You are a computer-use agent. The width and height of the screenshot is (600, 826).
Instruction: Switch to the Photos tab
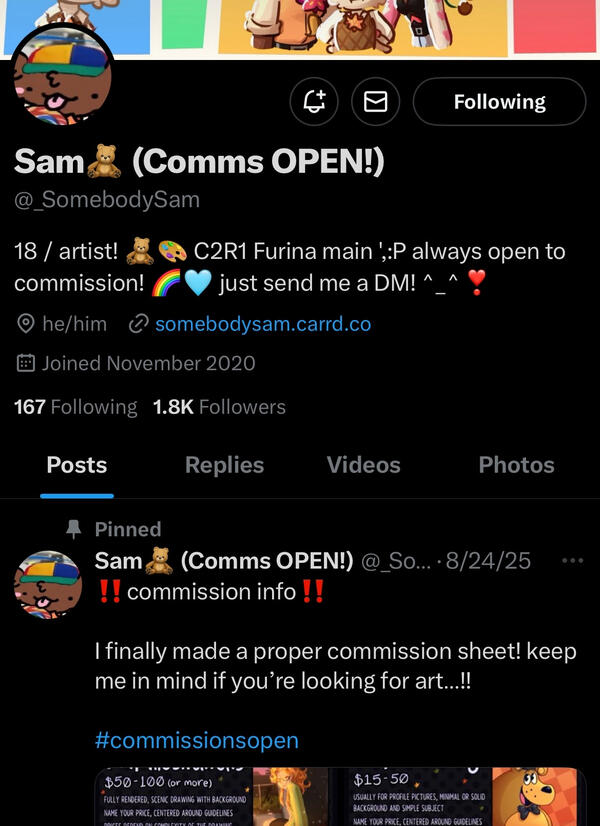[x=516, y=465]
